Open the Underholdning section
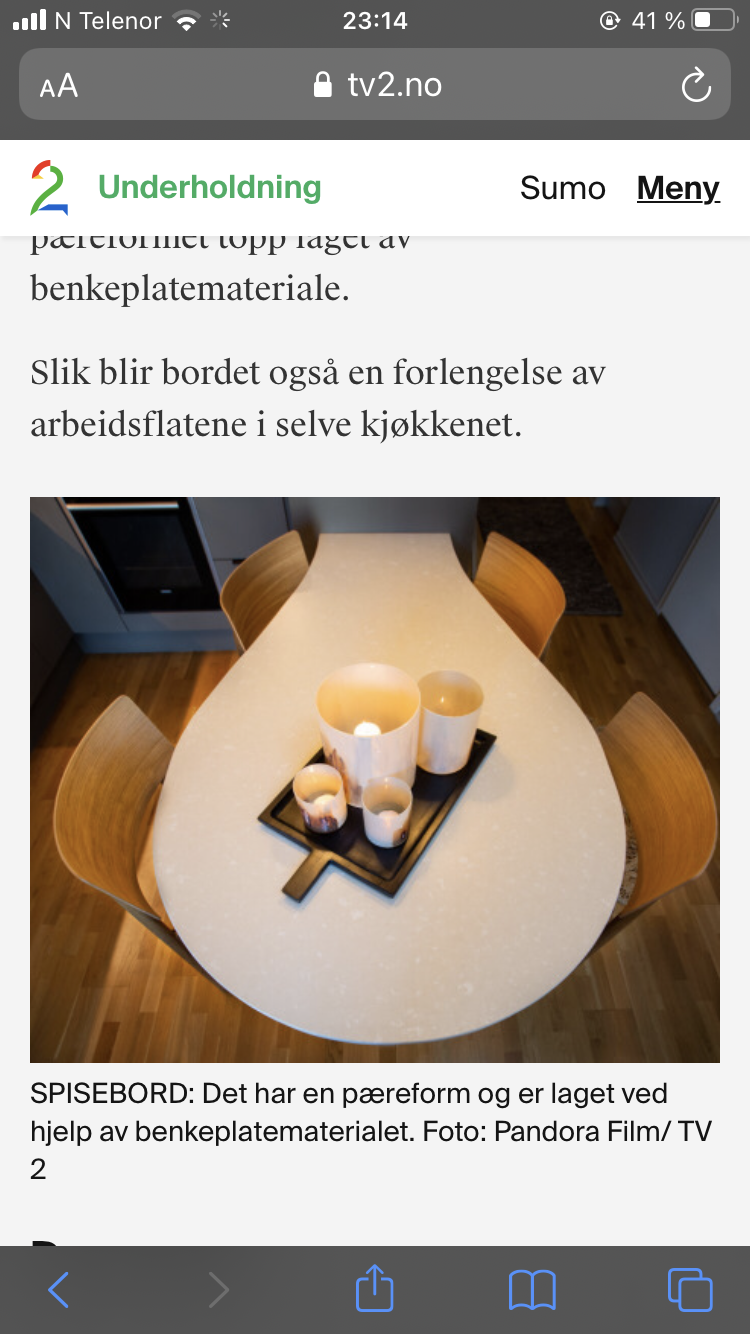This screenshot has width=750, height=1334. click(209, 187)
